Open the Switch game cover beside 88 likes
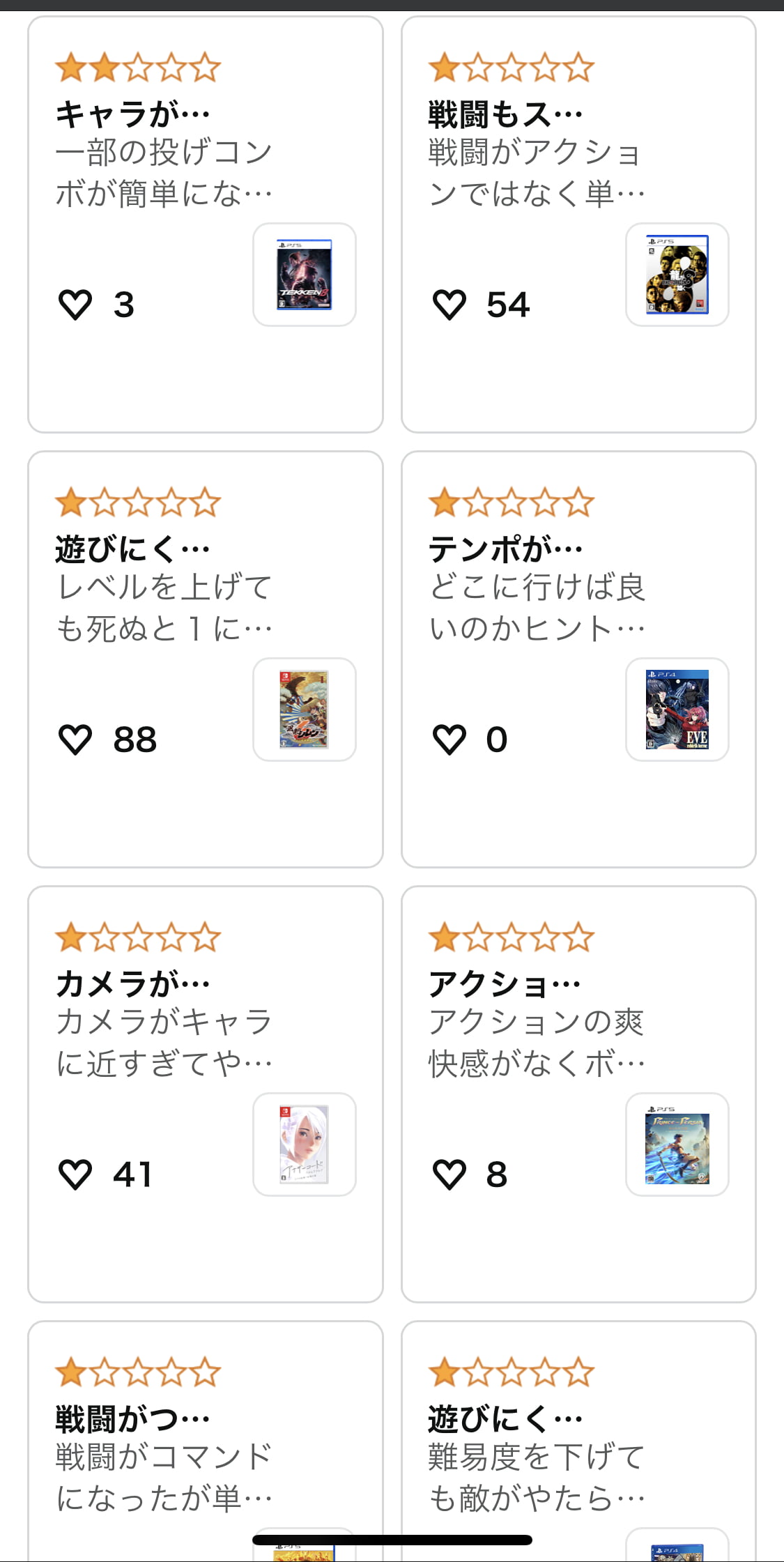The height and width of the screenshot is (1562, 784). [305, 710]
